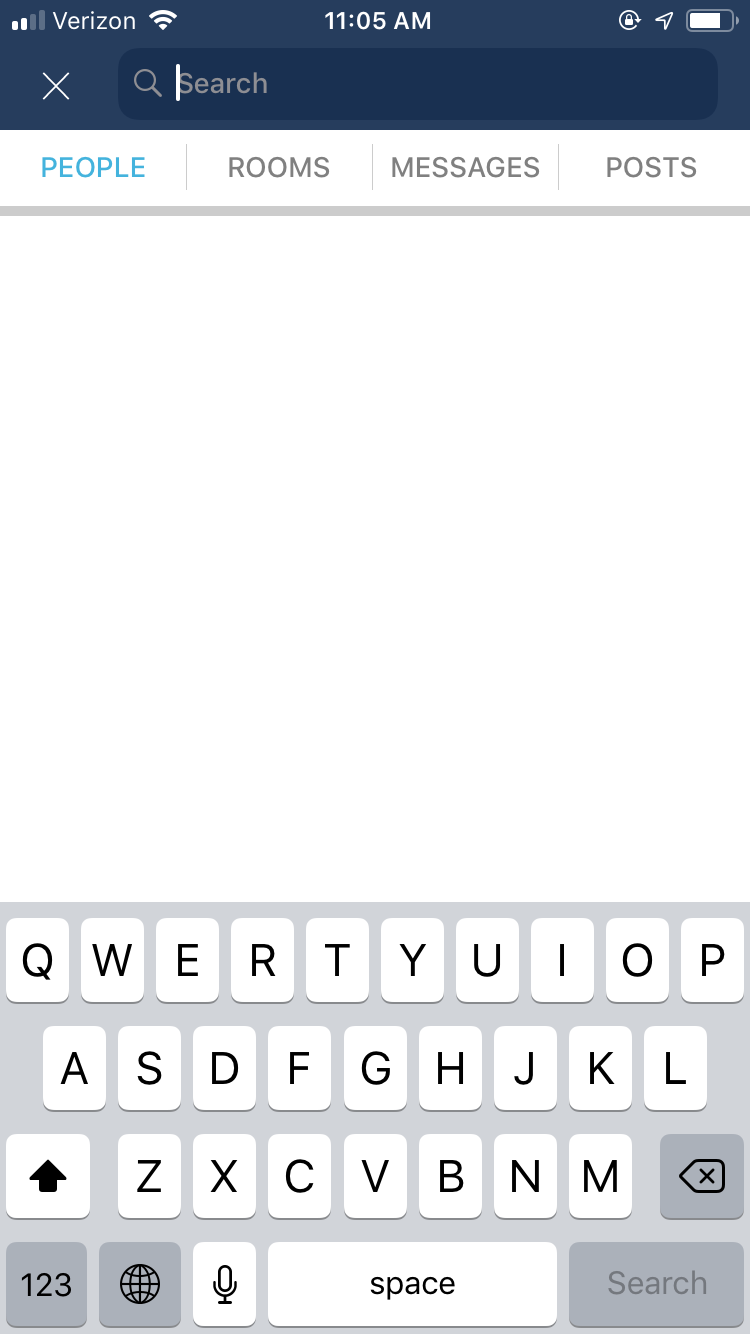Tap the Search input field
This screenshot has width=750, height=1334.
pos(418,84)
